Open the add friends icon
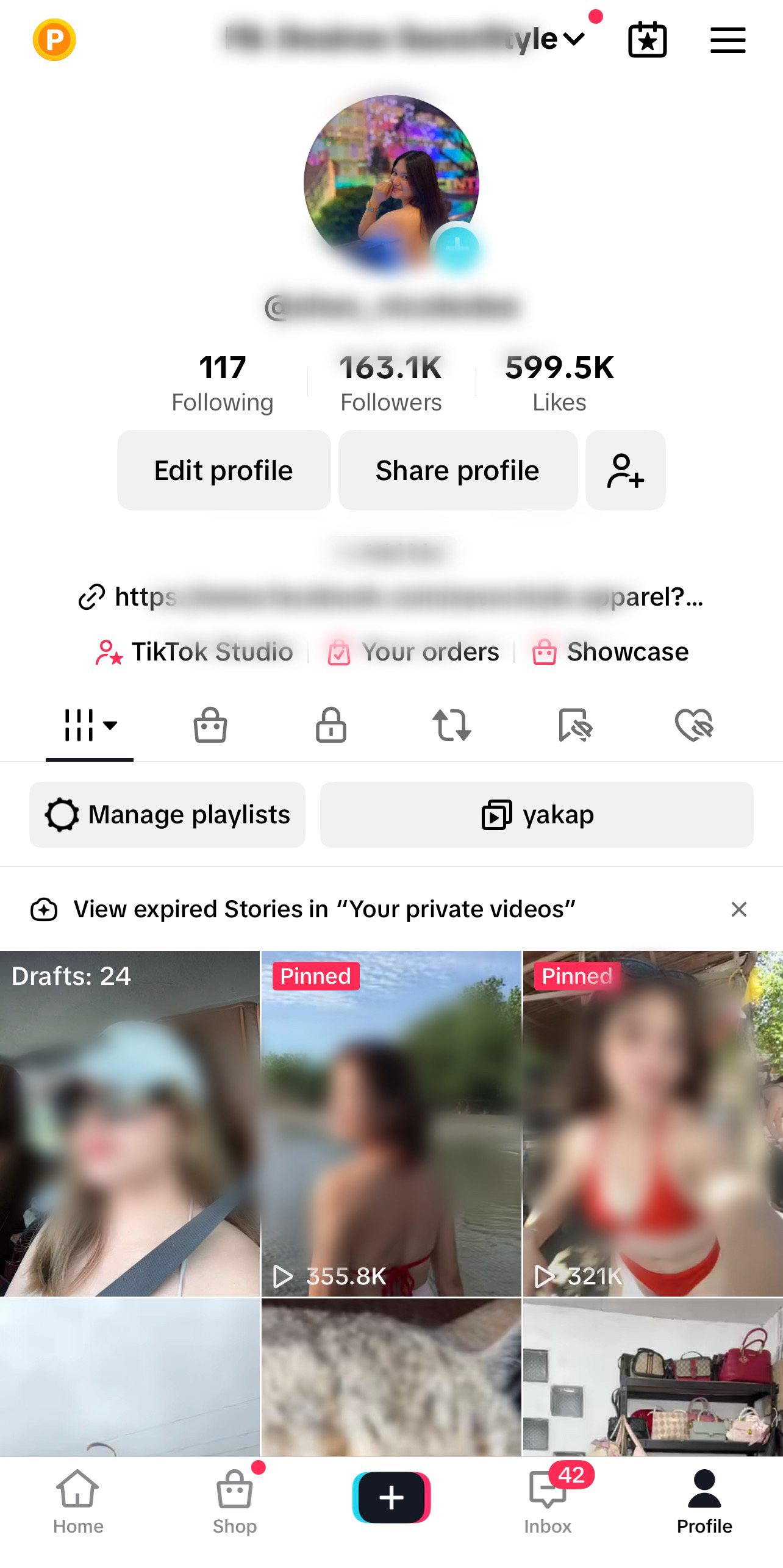783x1568 pixels. (625, 470)
